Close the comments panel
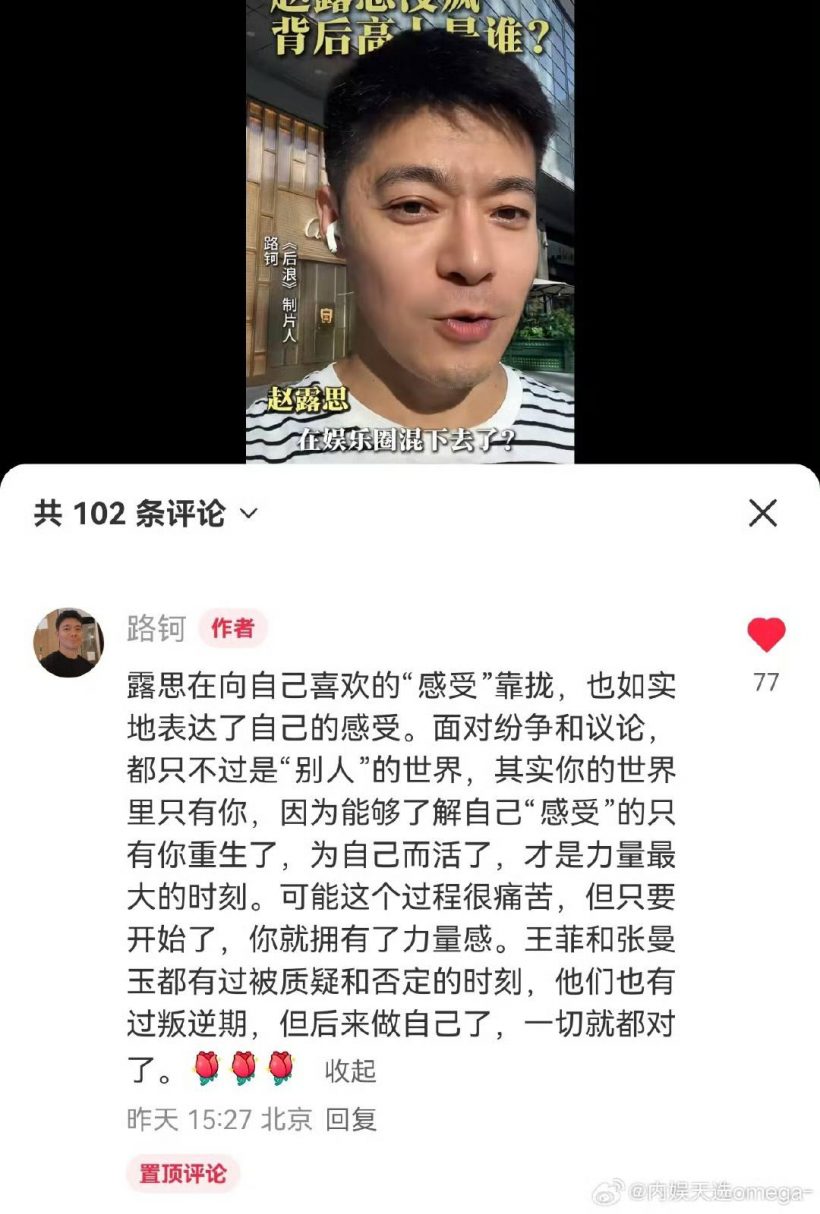 [x=763, y=514]
